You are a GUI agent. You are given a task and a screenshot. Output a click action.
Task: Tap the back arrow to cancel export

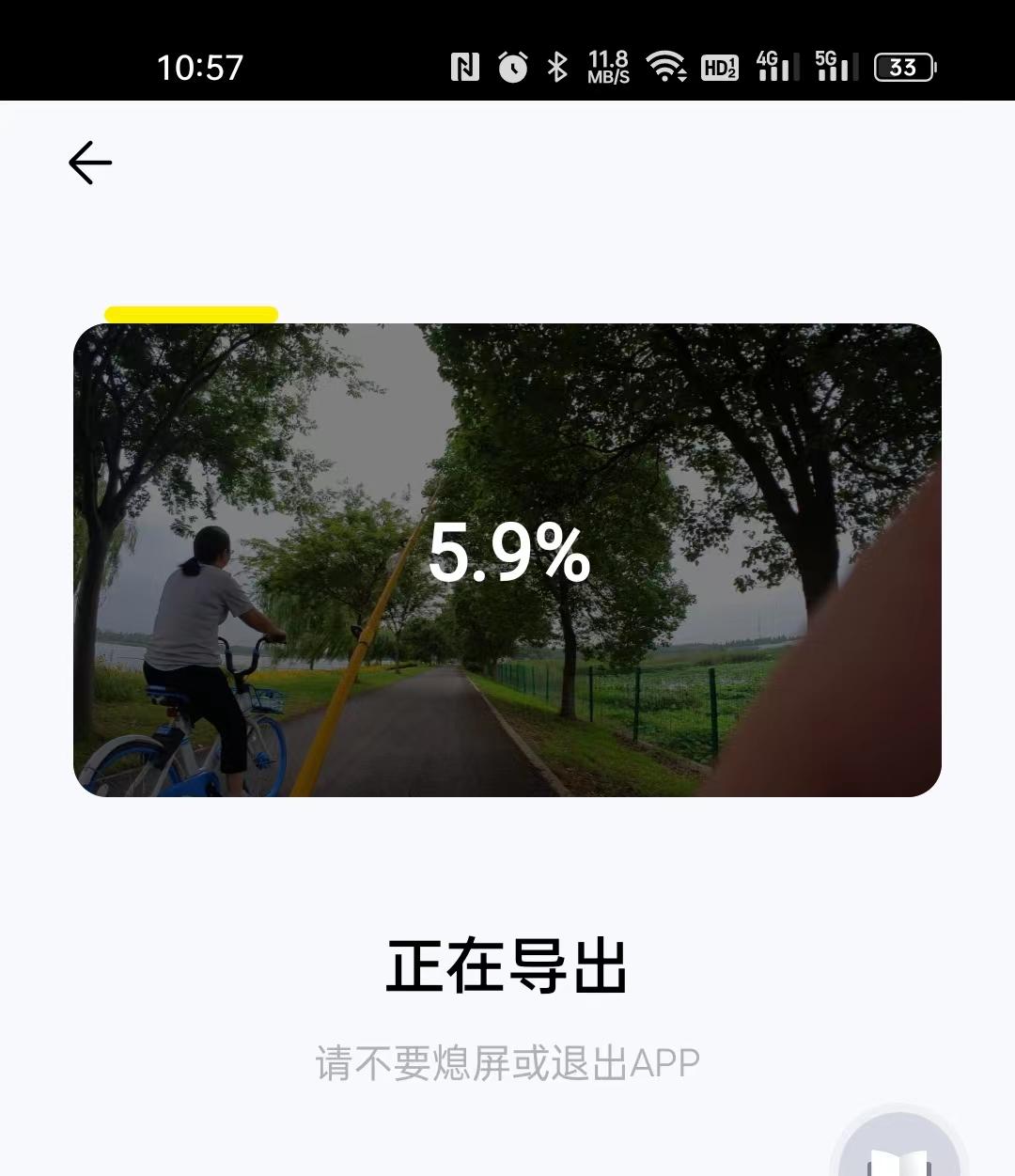tap(89, 162)
